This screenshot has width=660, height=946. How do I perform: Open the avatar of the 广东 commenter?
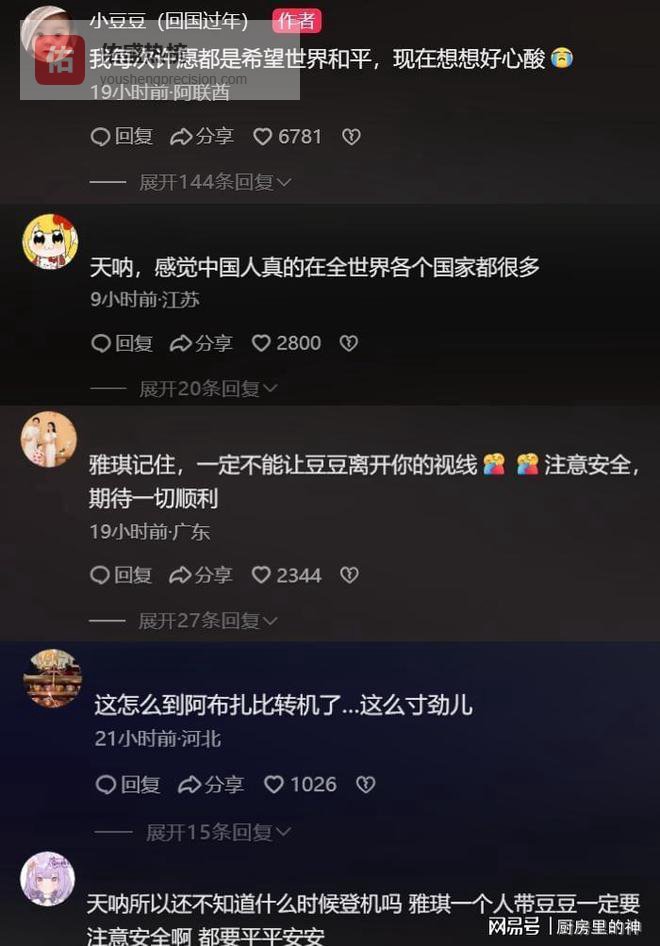(49, 439)
